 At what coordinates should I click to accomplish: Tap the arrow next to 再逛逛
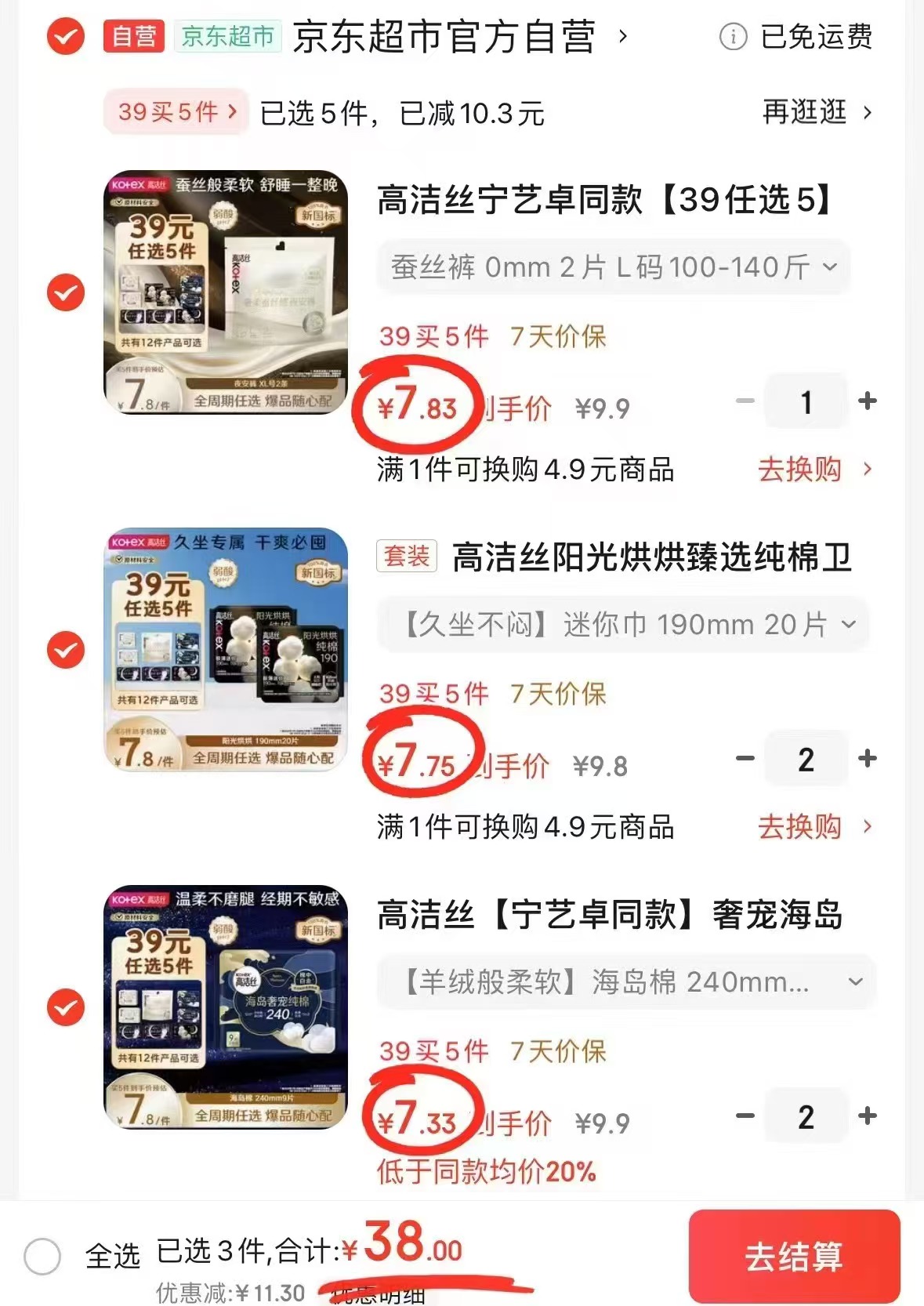[866, 113]
